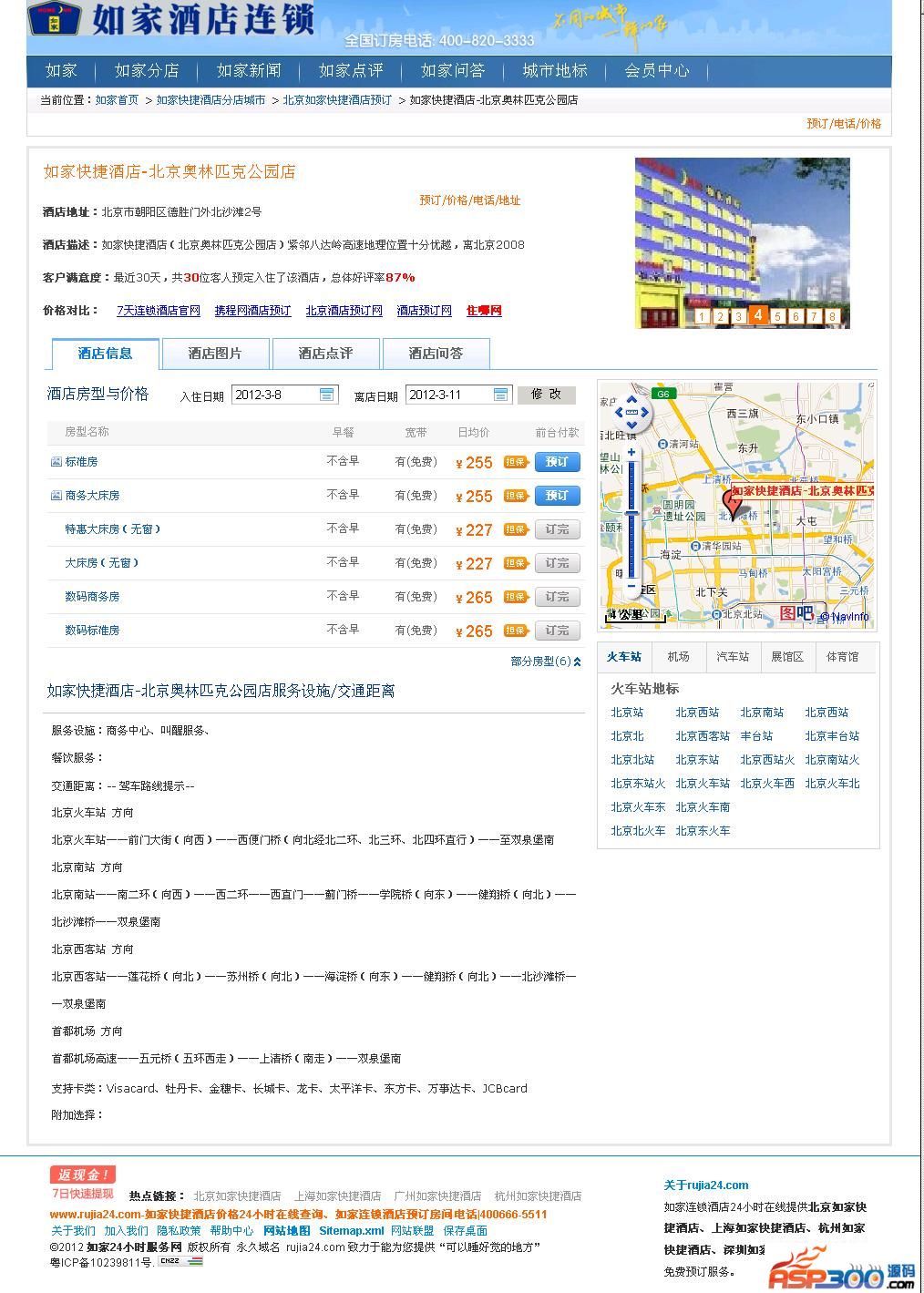Book the 标准房 with 预订 button
Screen dimensions: 924x1293
point(557,462)
